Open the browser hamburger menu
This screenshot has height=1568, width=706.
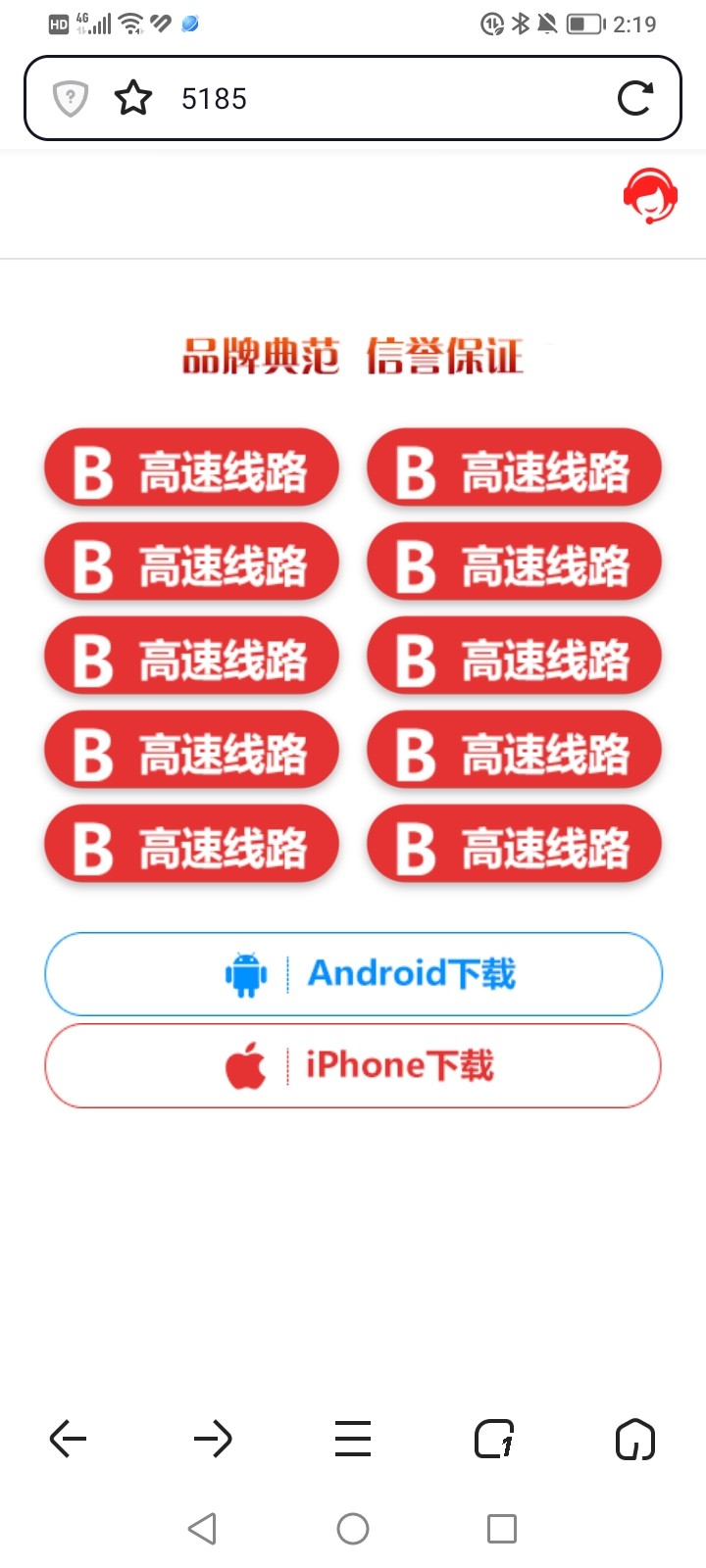coord(353,1439)
